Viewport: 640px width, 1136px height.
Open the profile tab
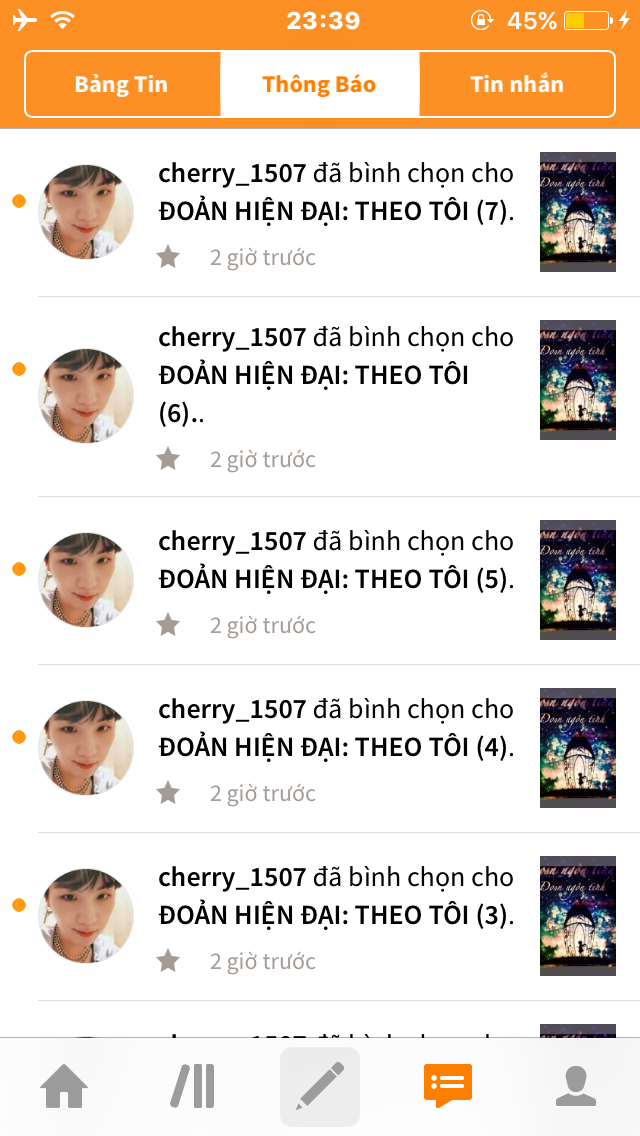575,1086
